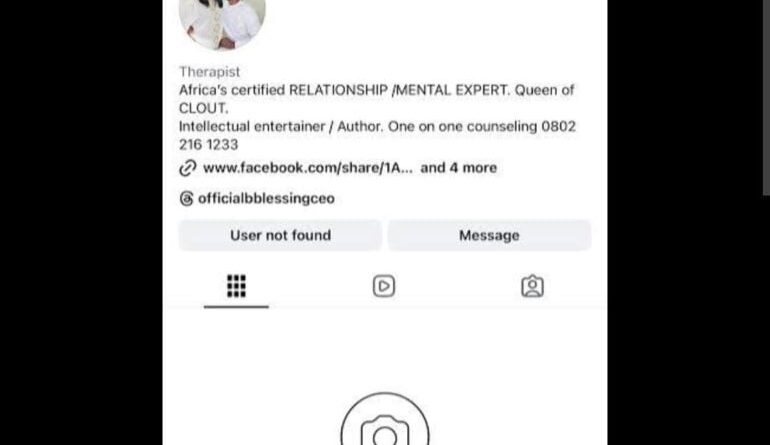Viewport: 770px width, 445px height.
Task: Switch to the Reels tab
Action: 384,286
